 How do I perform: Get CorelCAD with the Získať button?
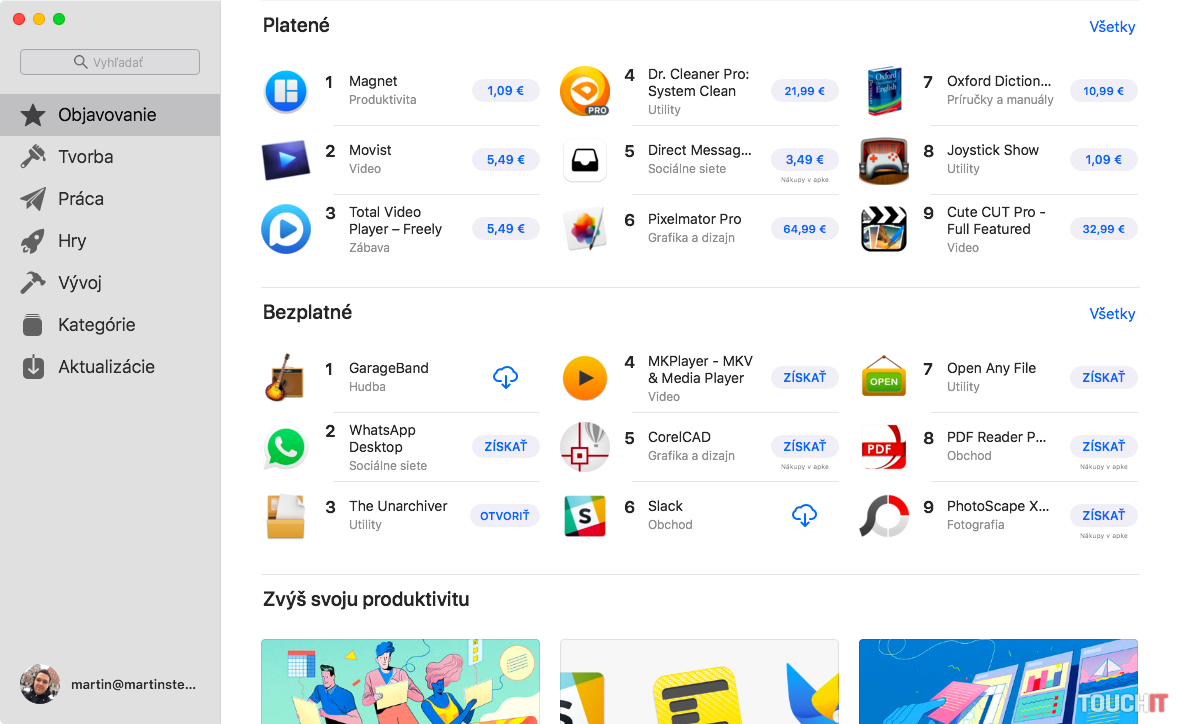coord(804,447)
